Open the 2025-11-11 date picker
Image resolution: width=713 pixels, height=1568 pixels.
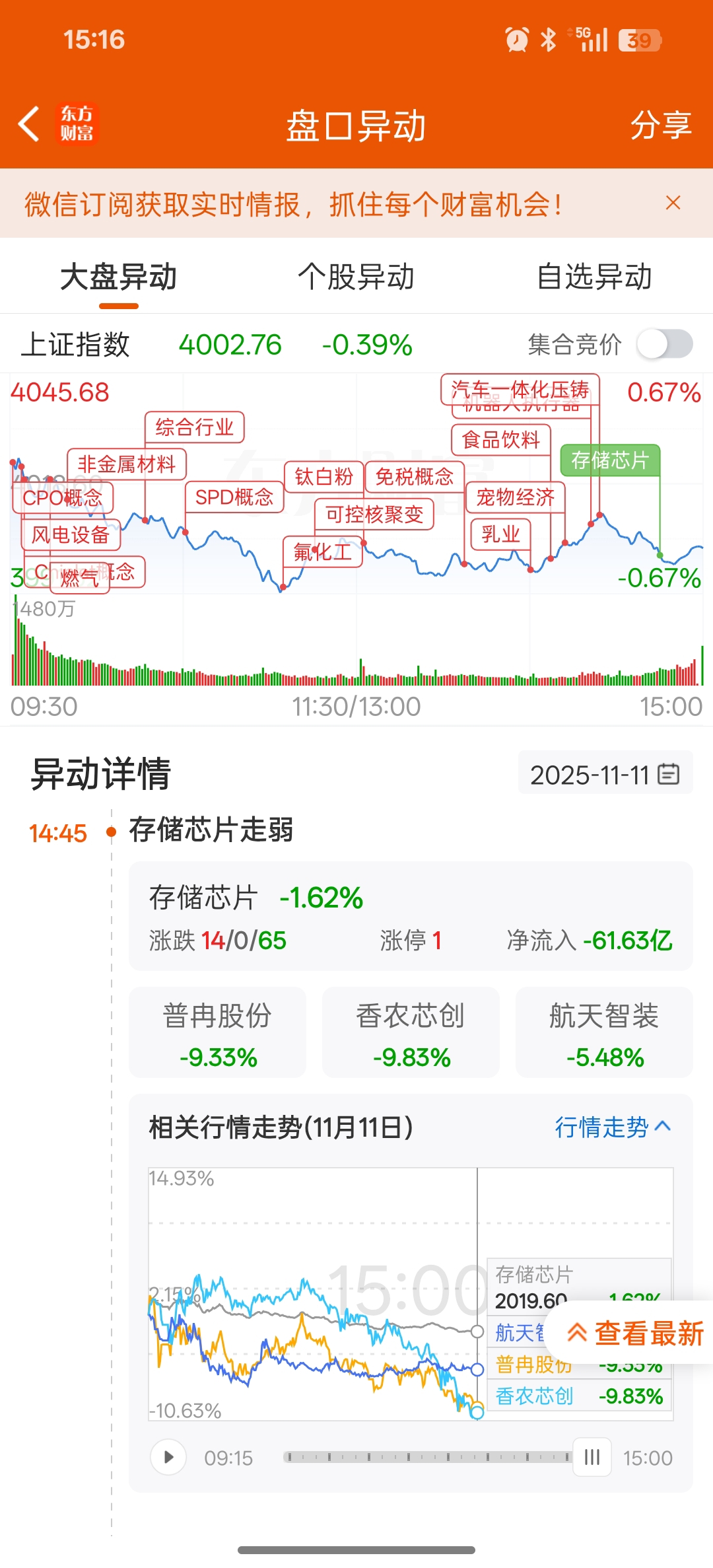(x=605, y=774)
